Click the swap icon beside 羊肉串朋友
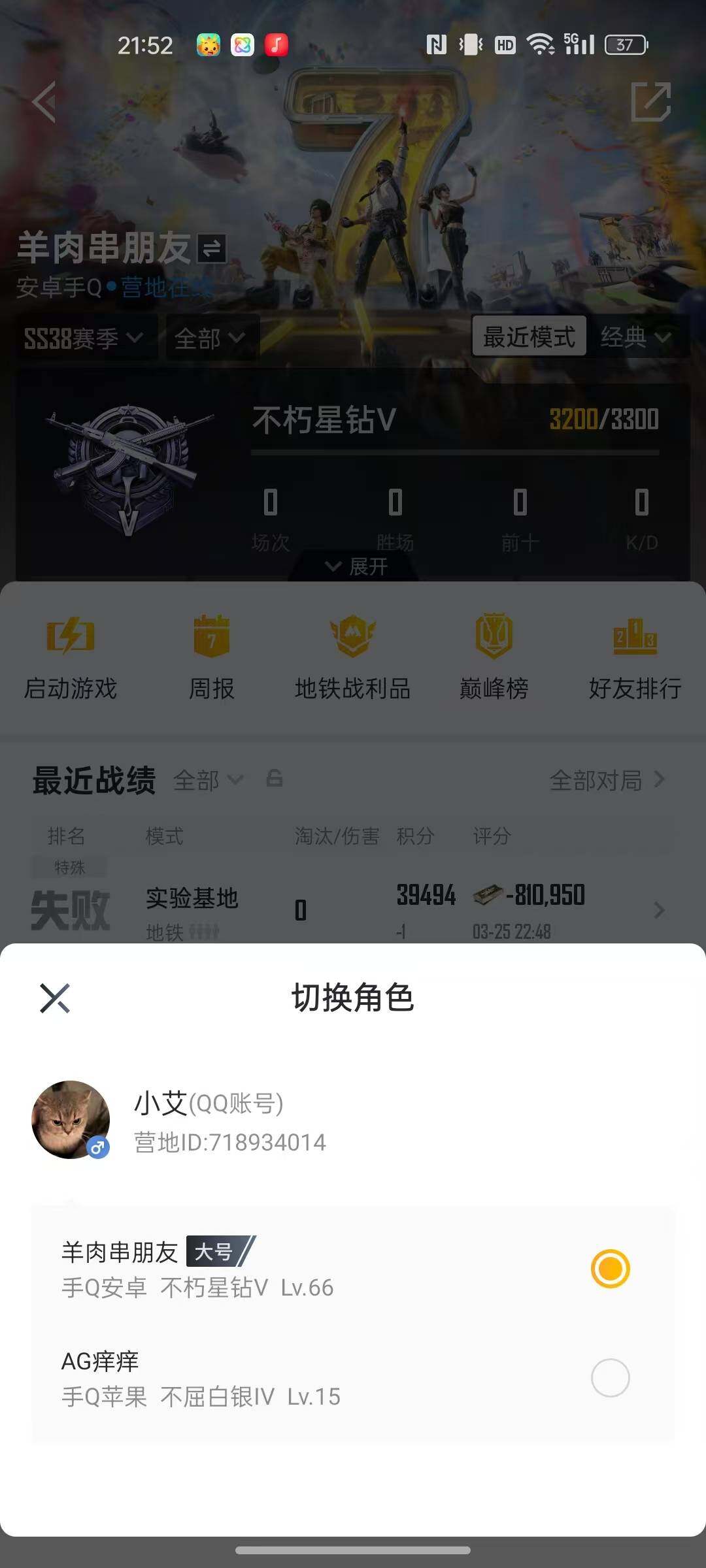Screen dimensions: 706x1568 [x=214, y=248]
